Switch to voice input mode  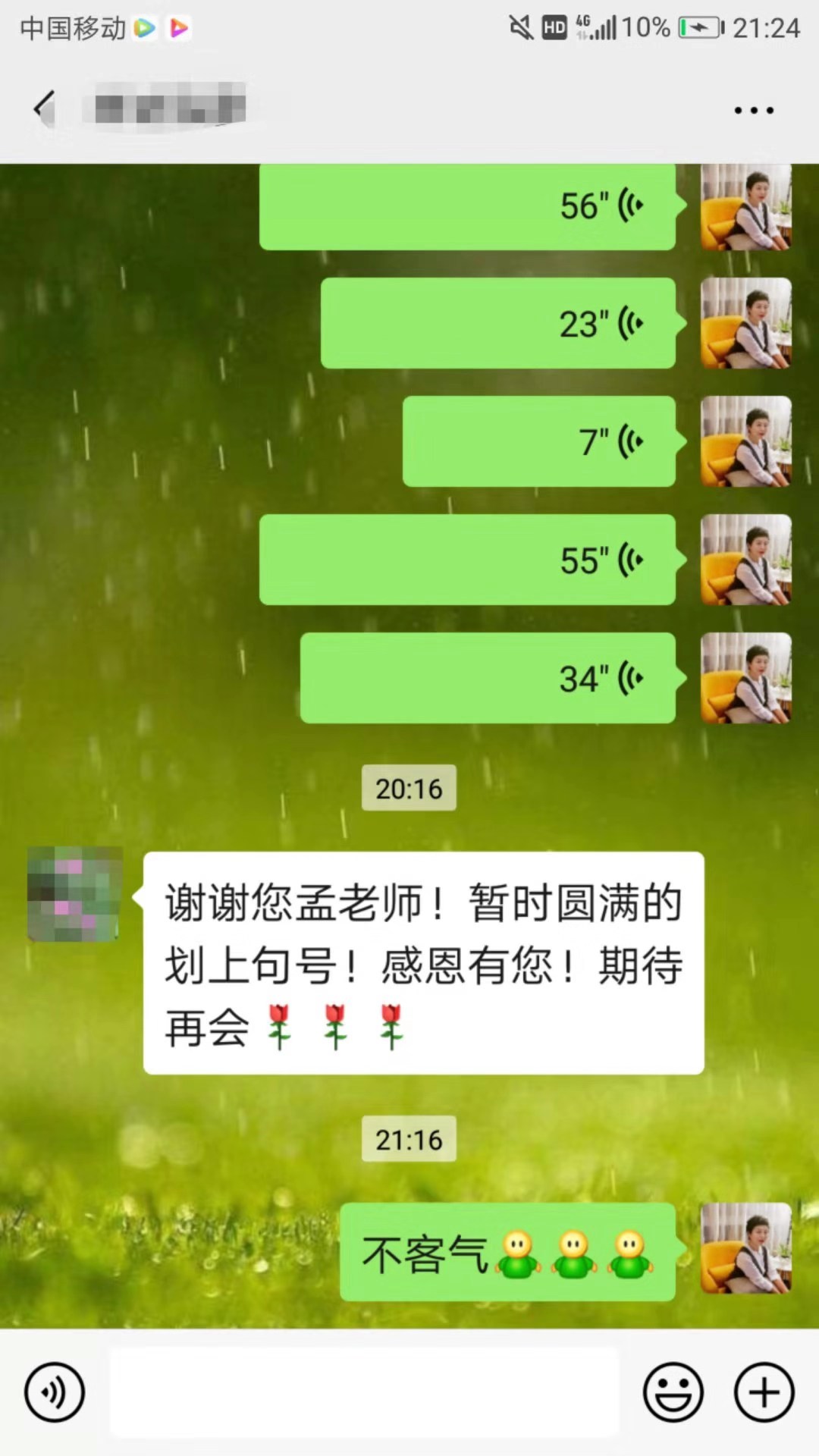54,1392
